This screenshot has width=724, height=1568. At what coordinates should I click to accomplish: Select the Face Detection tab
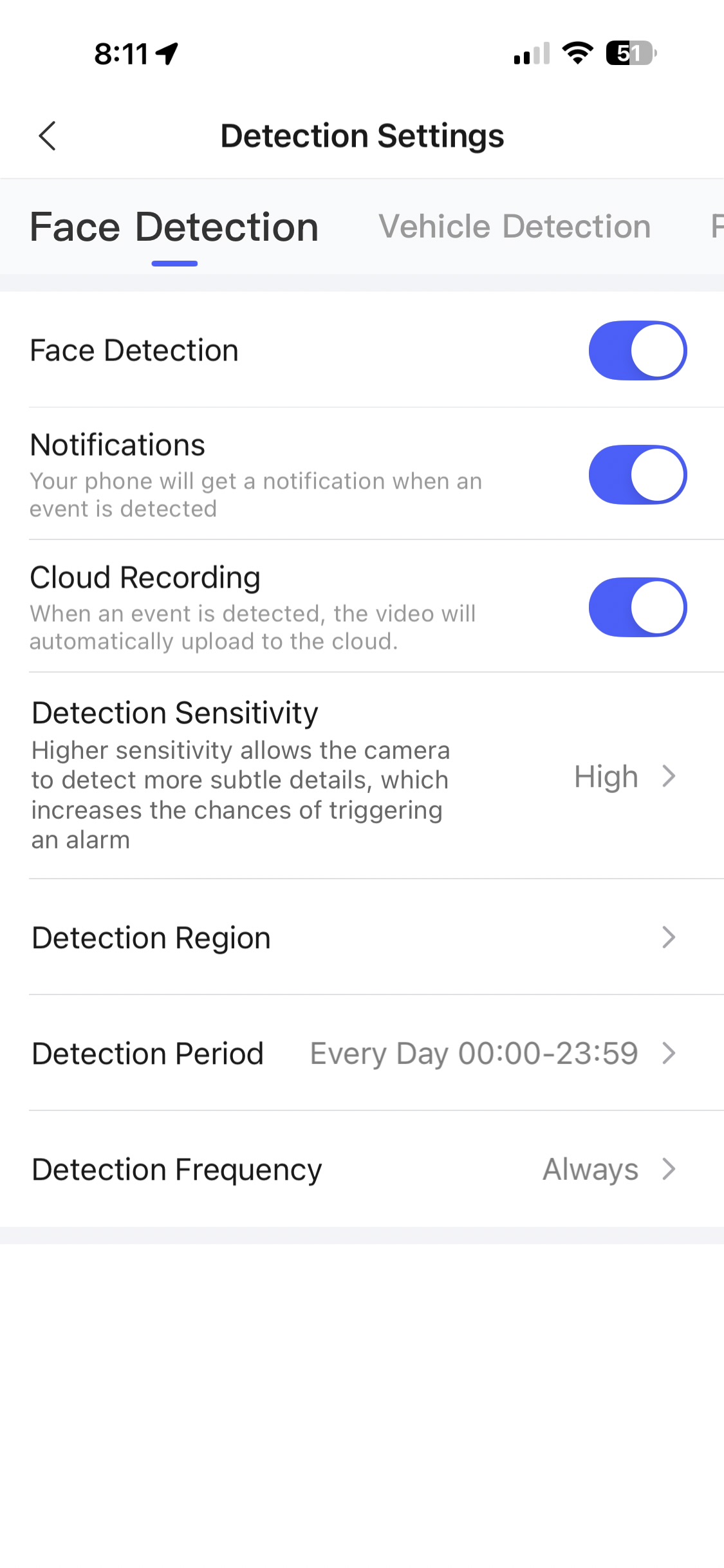pos(174,227)
